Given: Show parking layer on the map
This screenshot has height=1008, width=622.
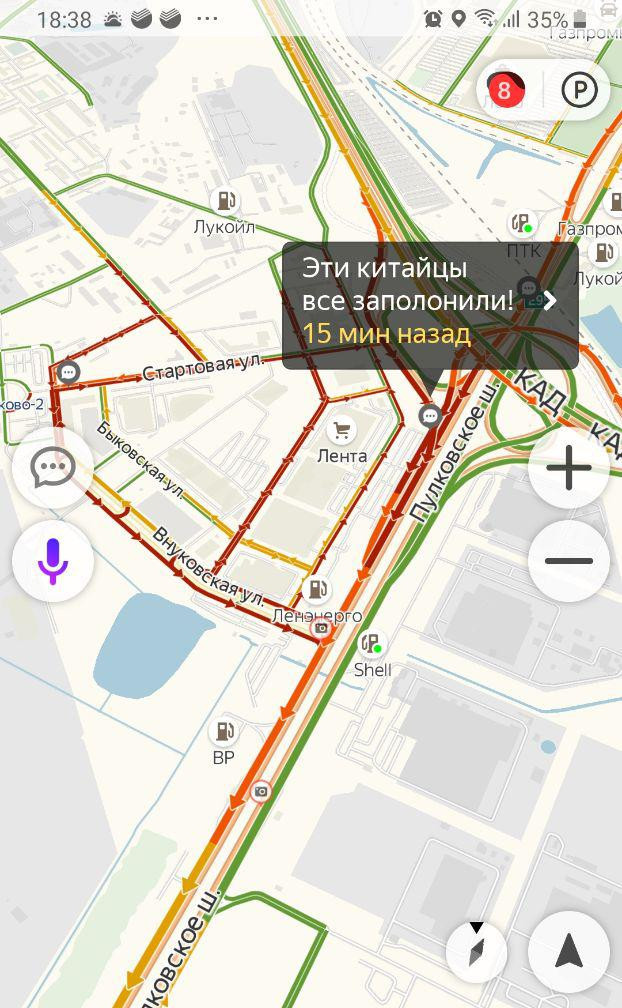Looking at the screenshot, I should point(580,90).
